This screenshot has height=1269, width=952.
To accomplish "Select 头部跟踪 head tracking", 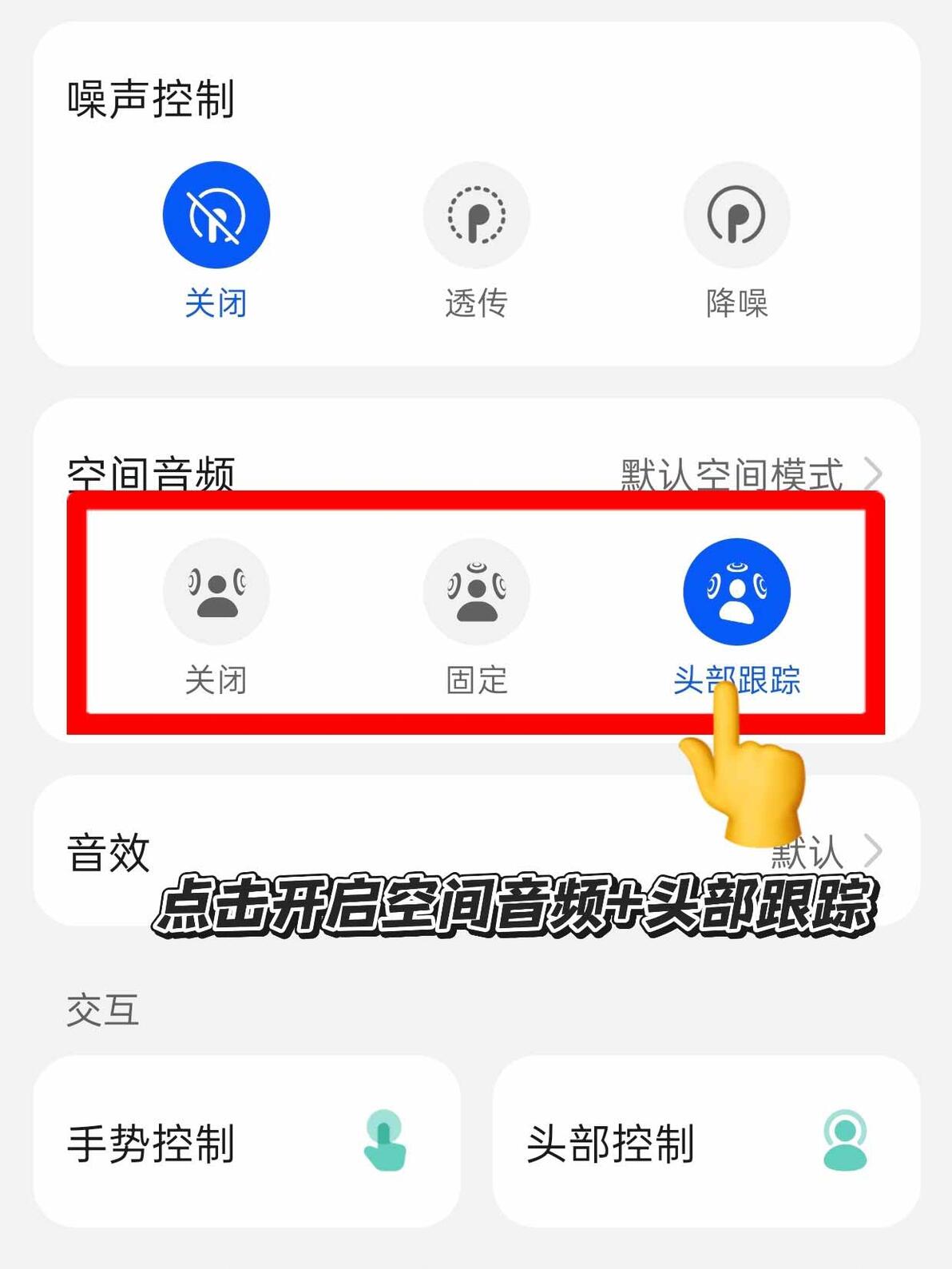I will [x=736, y=591].
